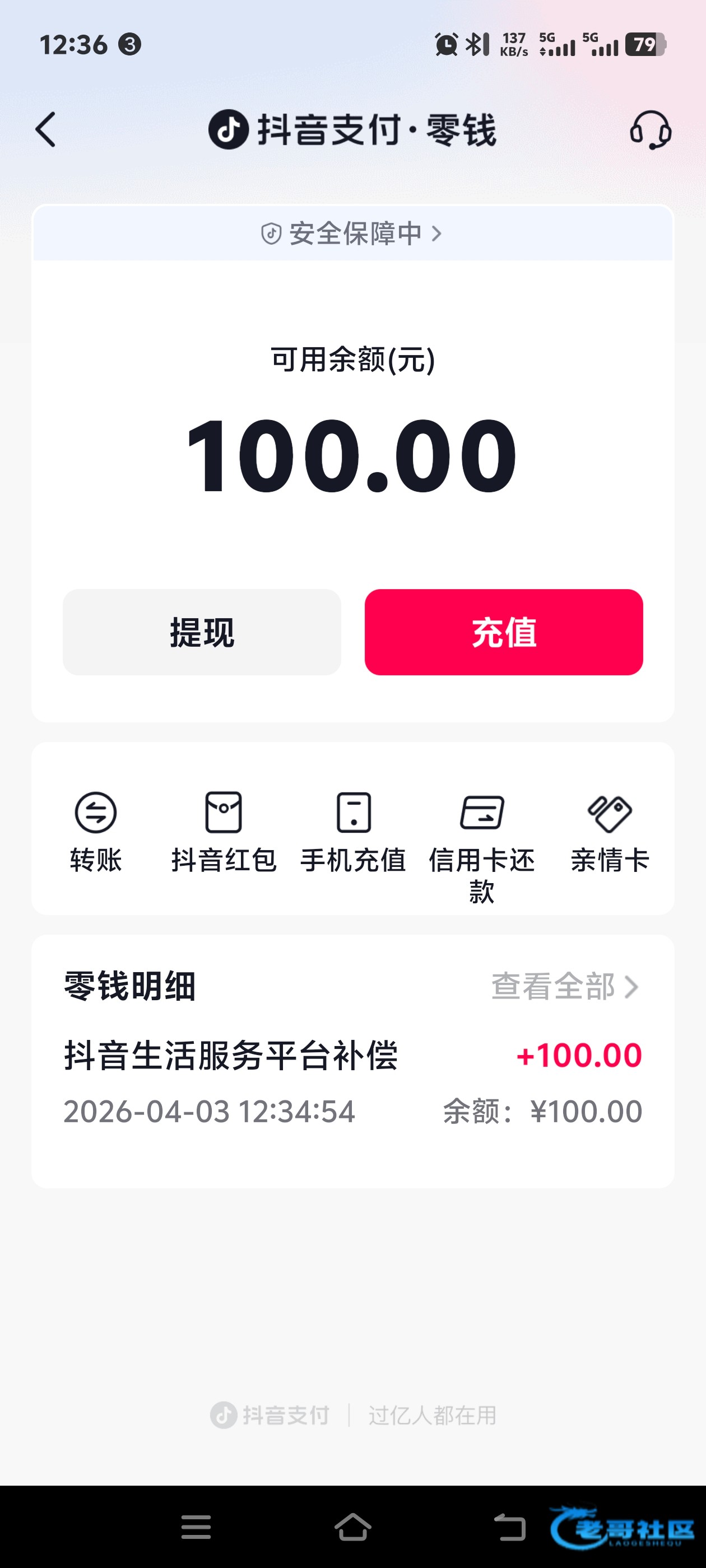Open customer service headset icon

tap(650, 129)
